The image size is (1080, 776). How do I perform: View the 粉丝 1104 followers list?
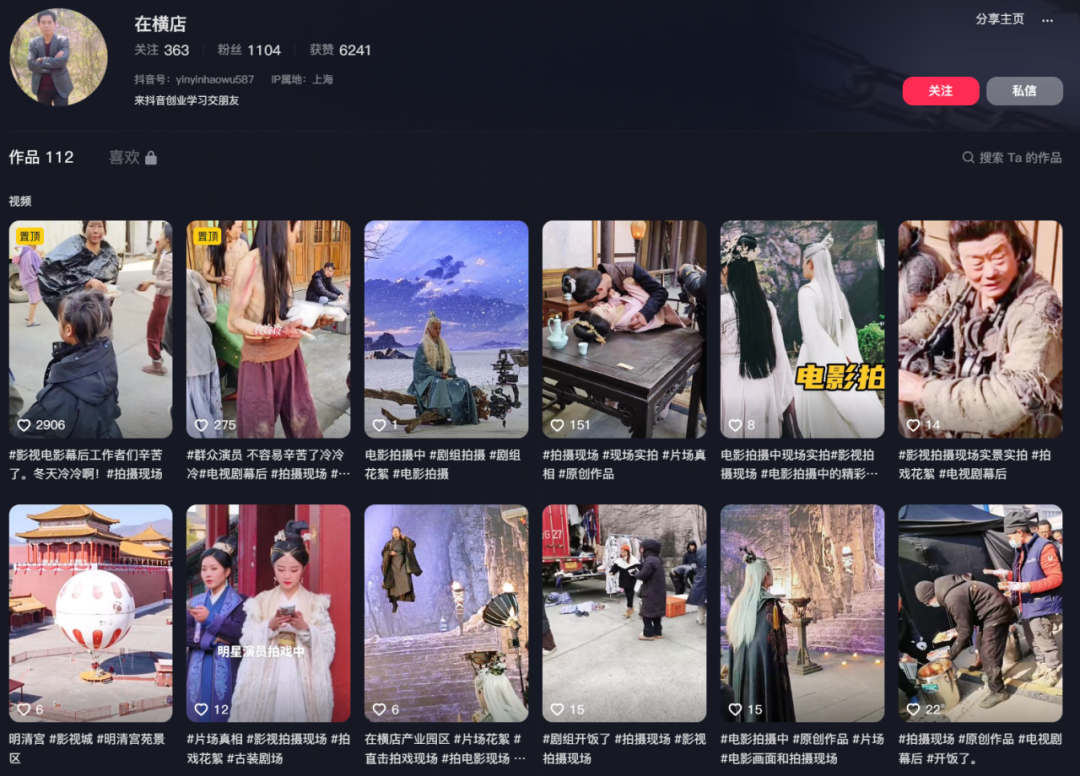[249, 50]
